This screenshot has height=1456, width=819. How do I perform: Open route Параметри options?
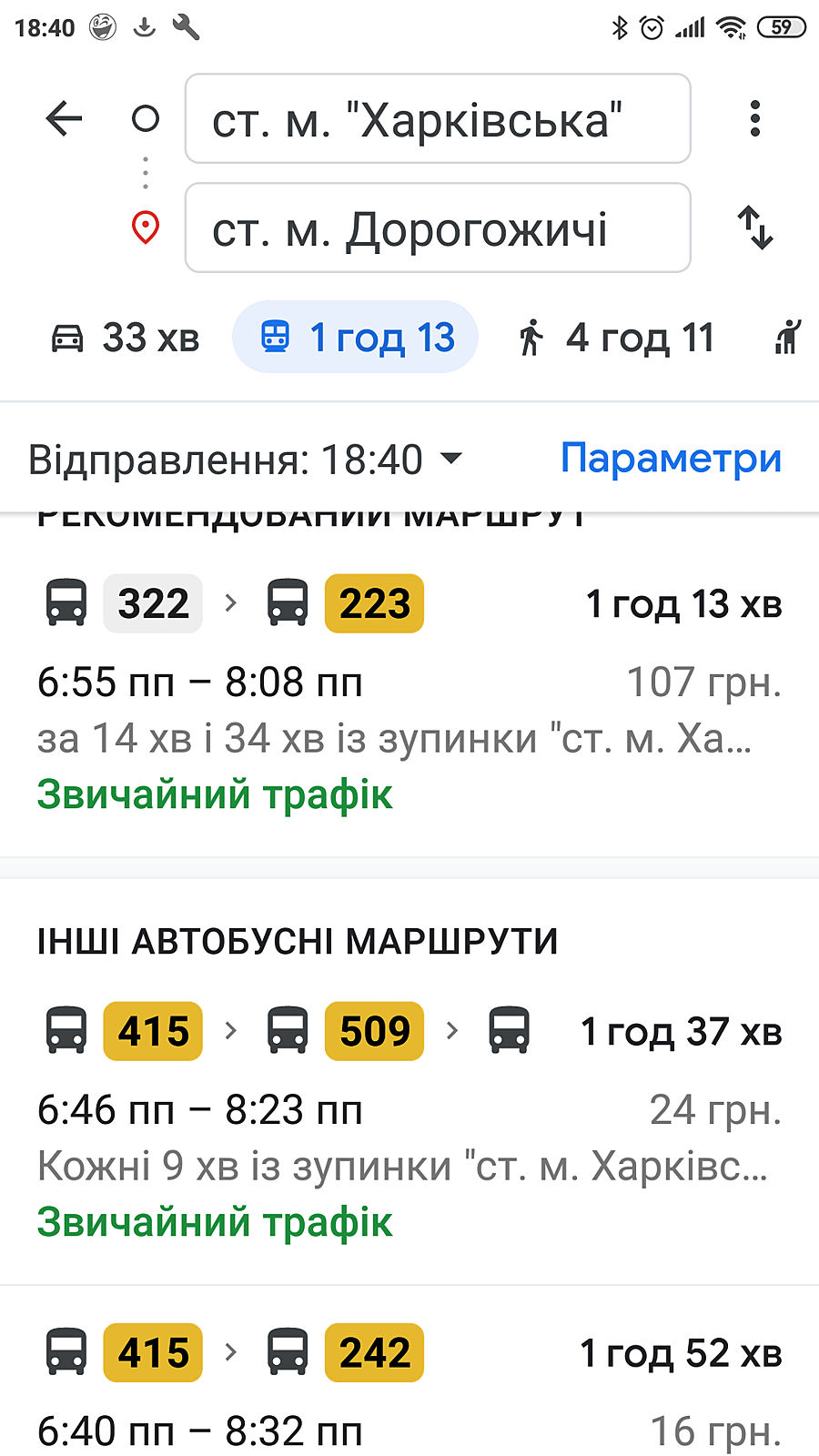pos(671,458)
